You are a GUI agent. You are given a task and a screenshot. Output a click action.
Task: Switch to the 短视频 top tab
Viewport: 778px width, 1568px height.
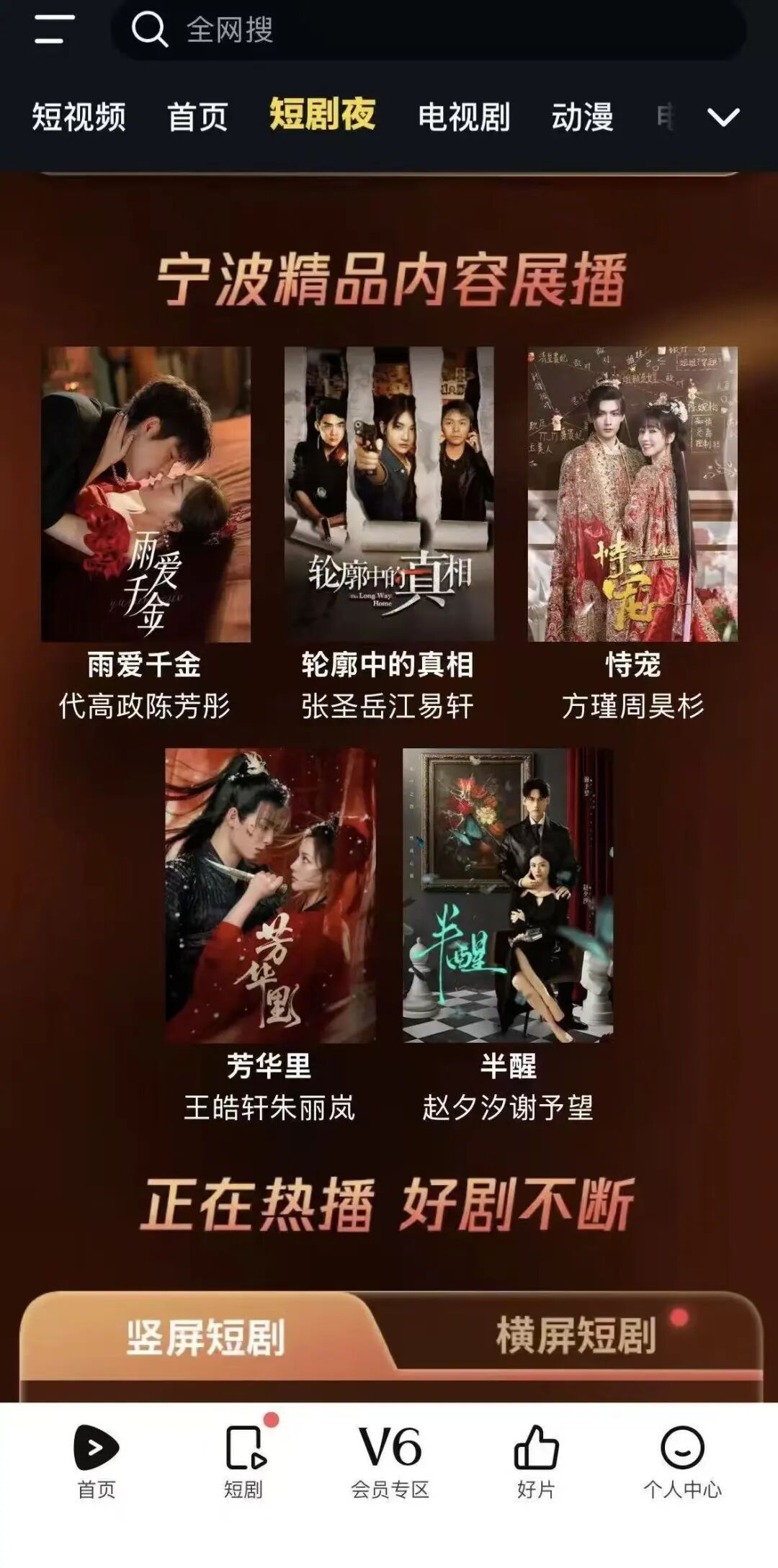pos(79,117)
